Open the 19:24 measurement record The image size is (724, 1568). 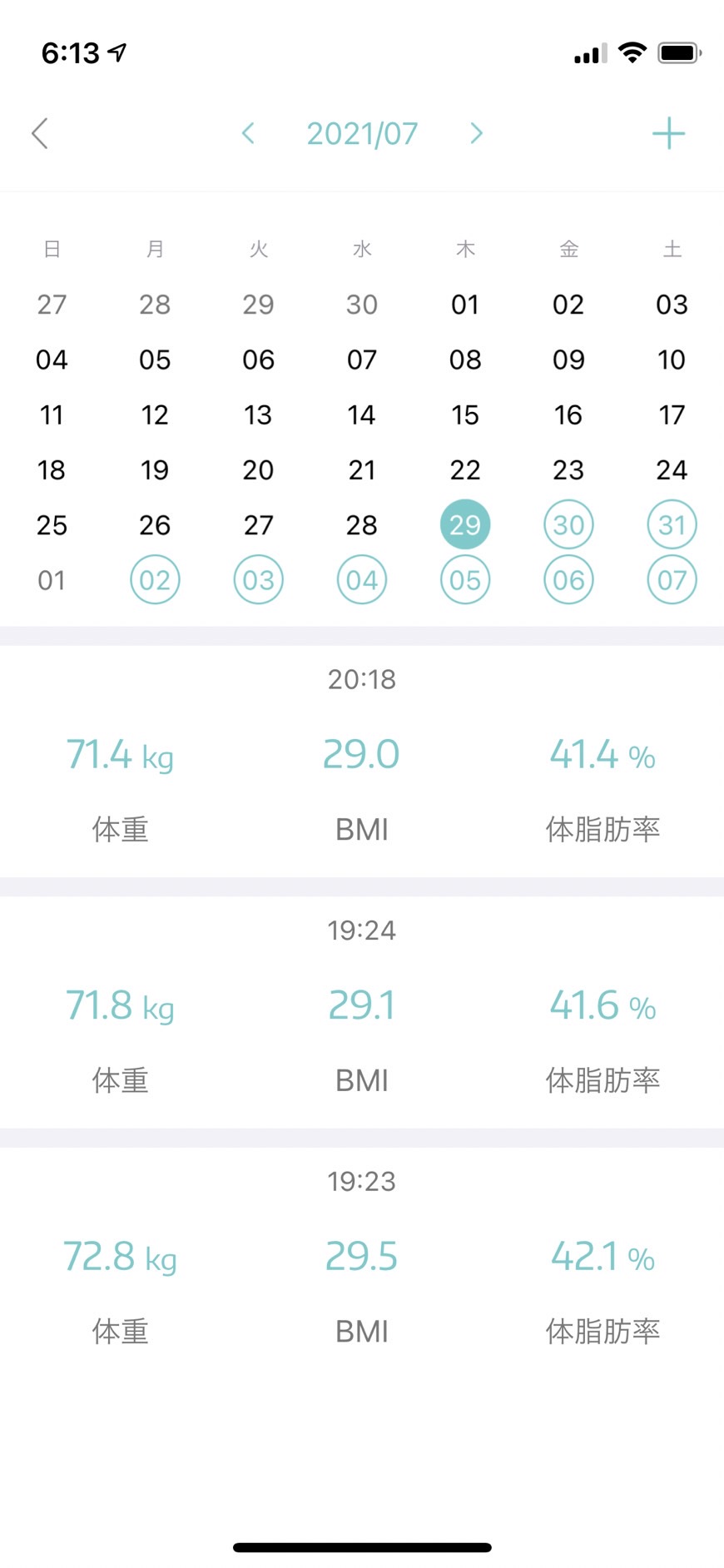(x=362, y=1012)
